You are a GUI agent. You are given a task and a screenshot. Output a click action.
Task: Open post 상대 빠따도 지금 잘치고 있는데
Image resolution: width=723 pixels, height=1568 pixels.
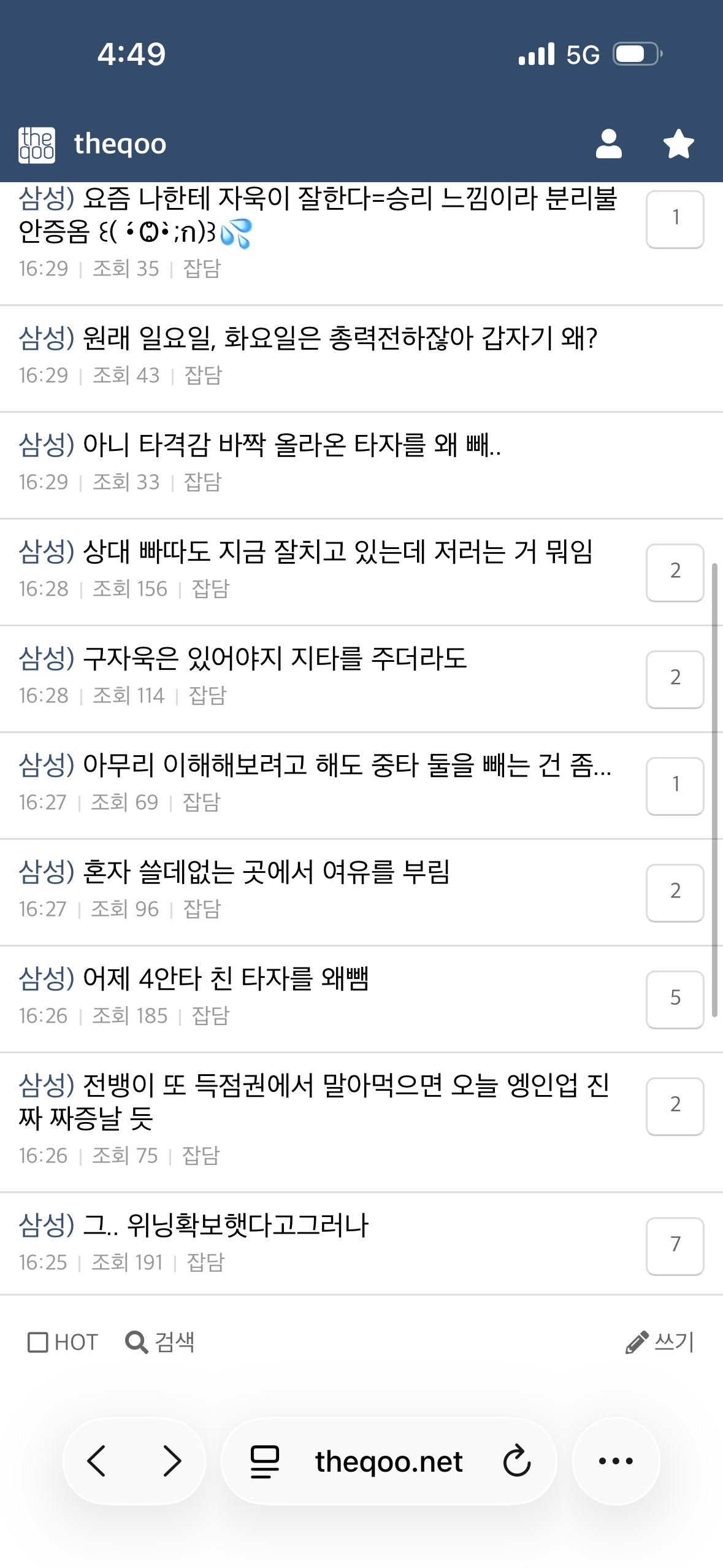coord(306,551)
